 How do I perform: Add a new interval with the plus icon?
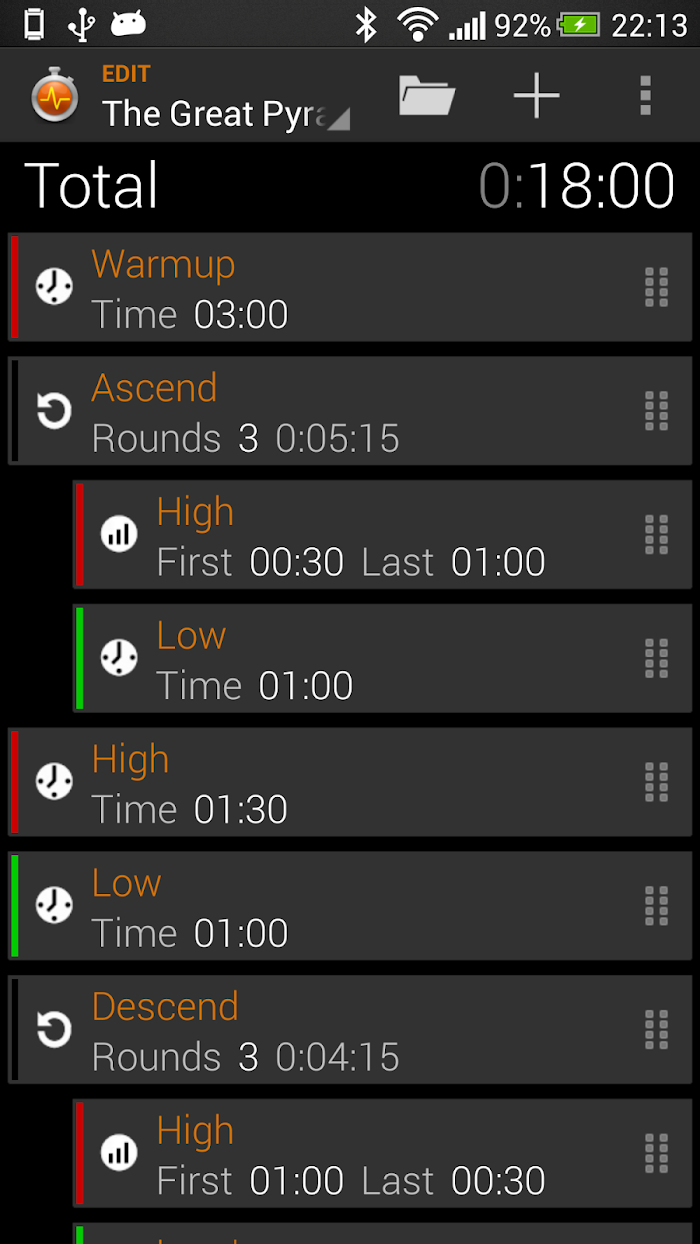point(536,96)
